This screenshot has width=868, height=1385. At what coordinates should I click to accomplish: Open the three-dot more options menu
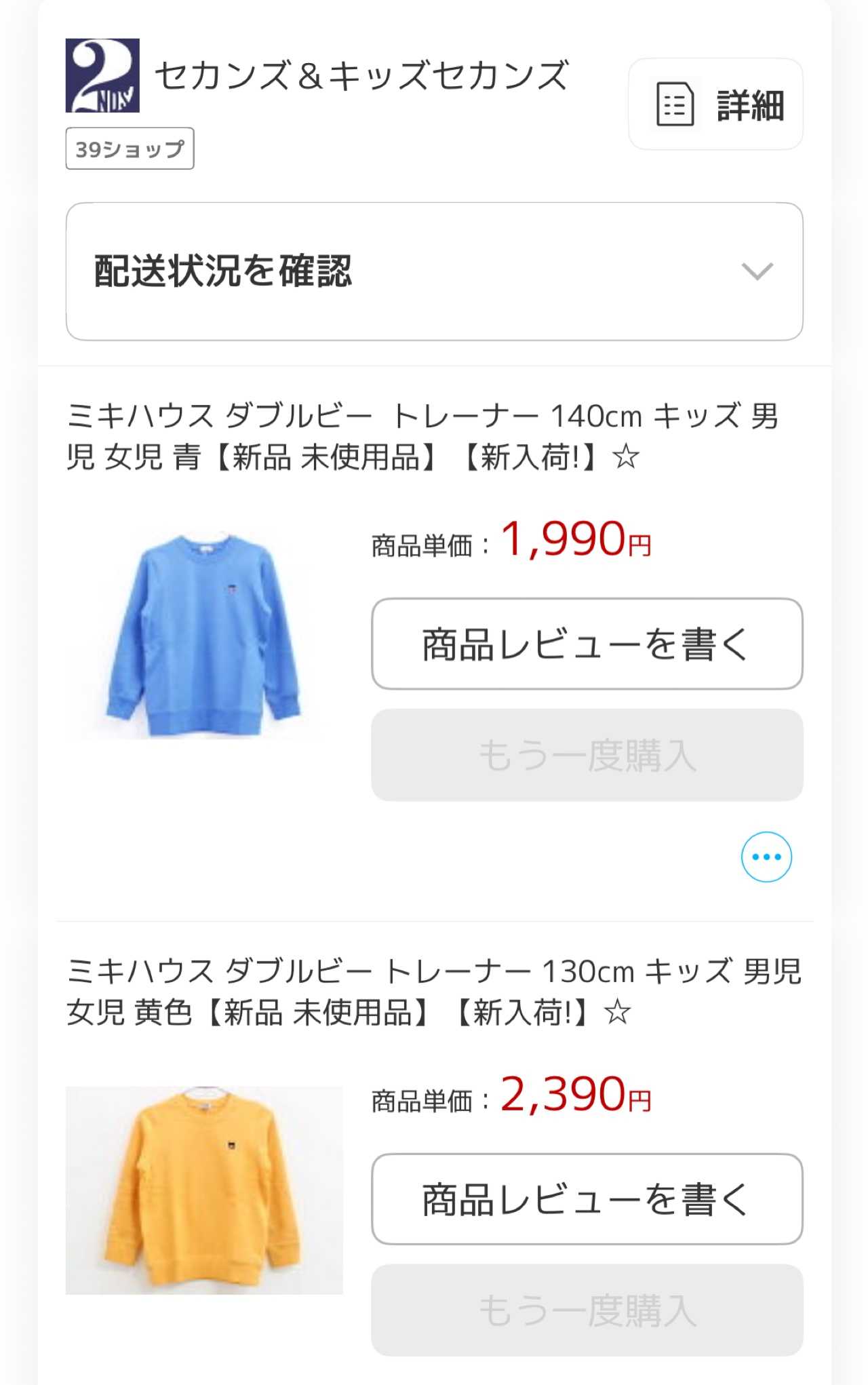(x=766, y=857)
